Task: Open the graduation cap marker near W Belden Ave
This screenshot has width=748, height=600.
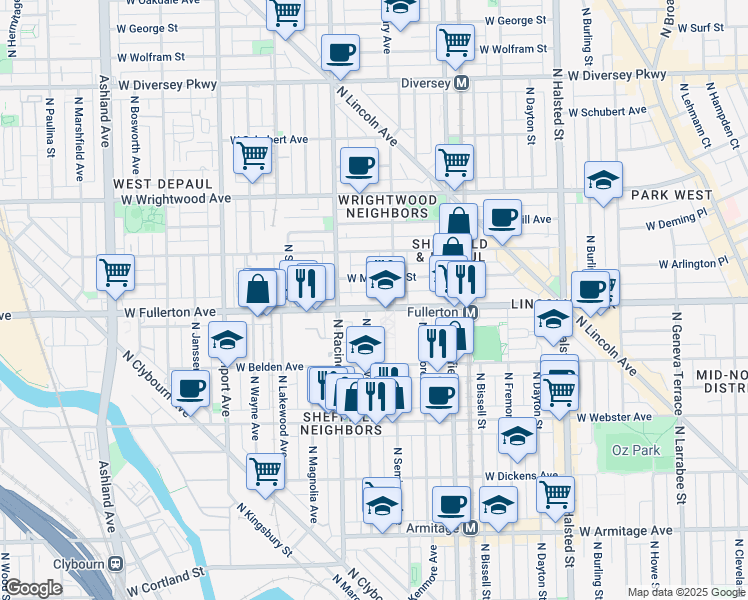Action: [228, 340]
